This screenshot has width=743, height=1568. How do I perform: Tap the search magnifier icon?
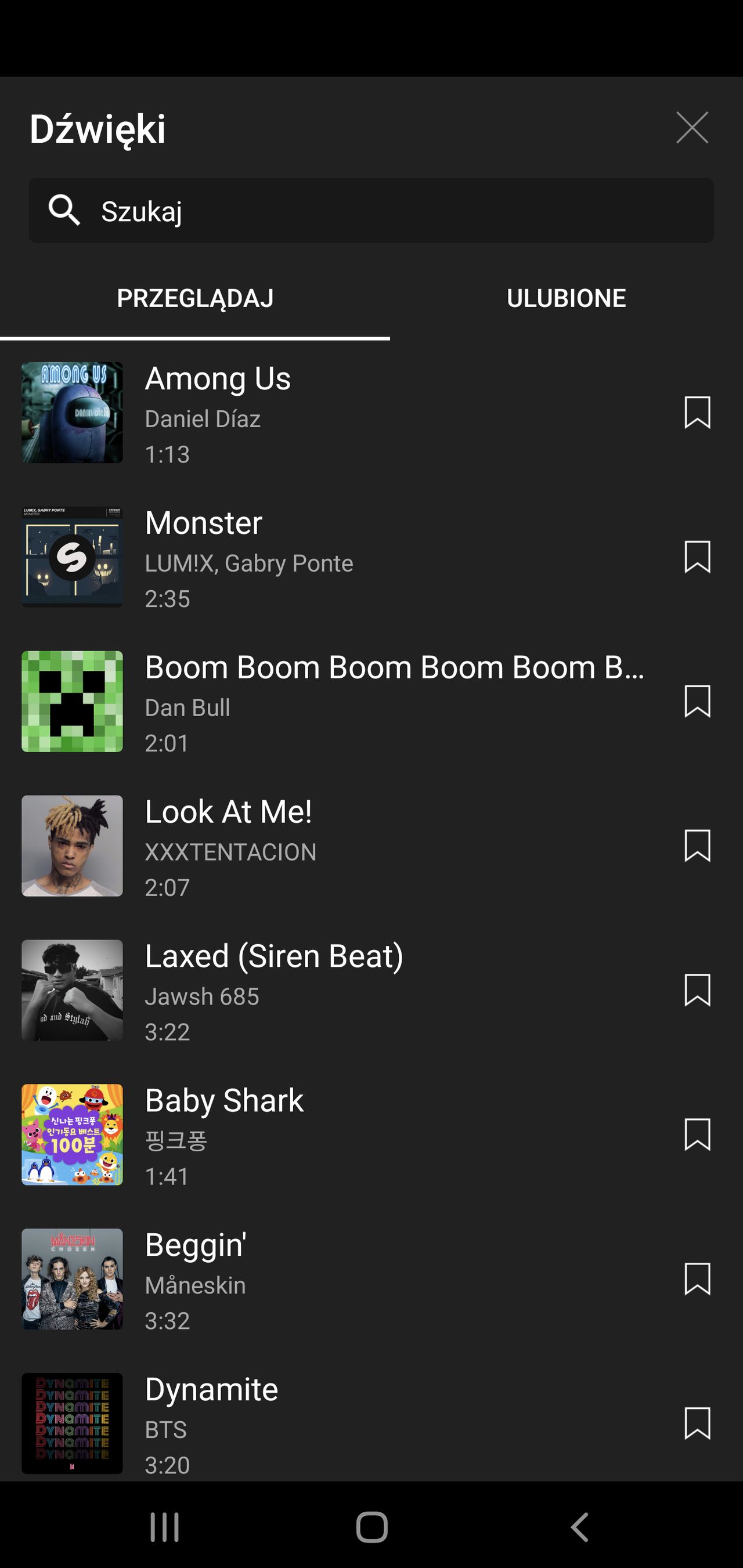tap(64, 209)
